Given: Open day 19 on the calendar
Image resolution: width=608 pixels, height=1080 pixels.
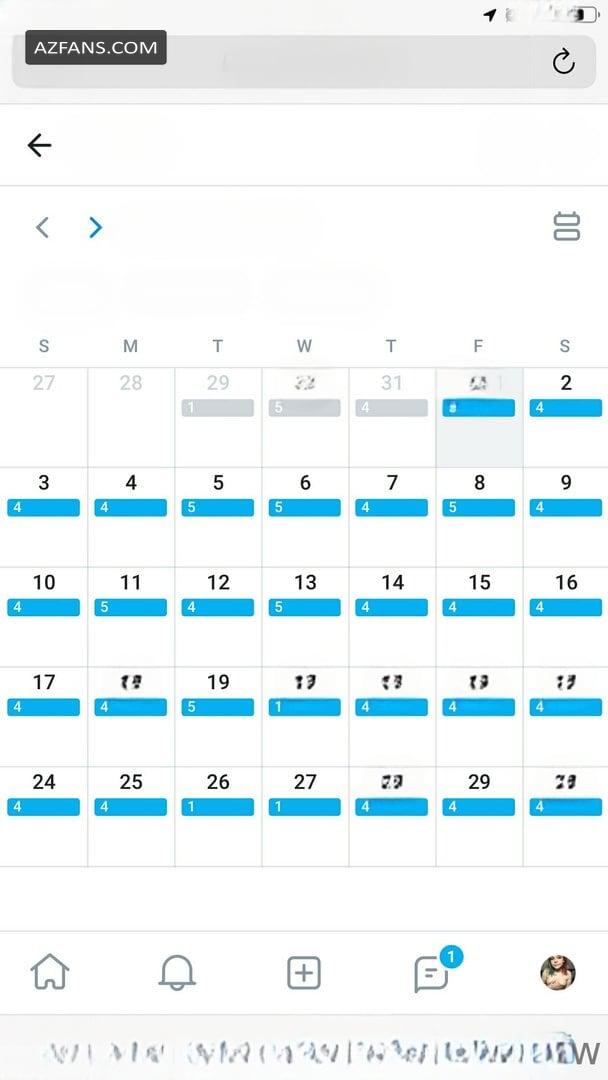Looking at the screenshot, I should point(218,717).
